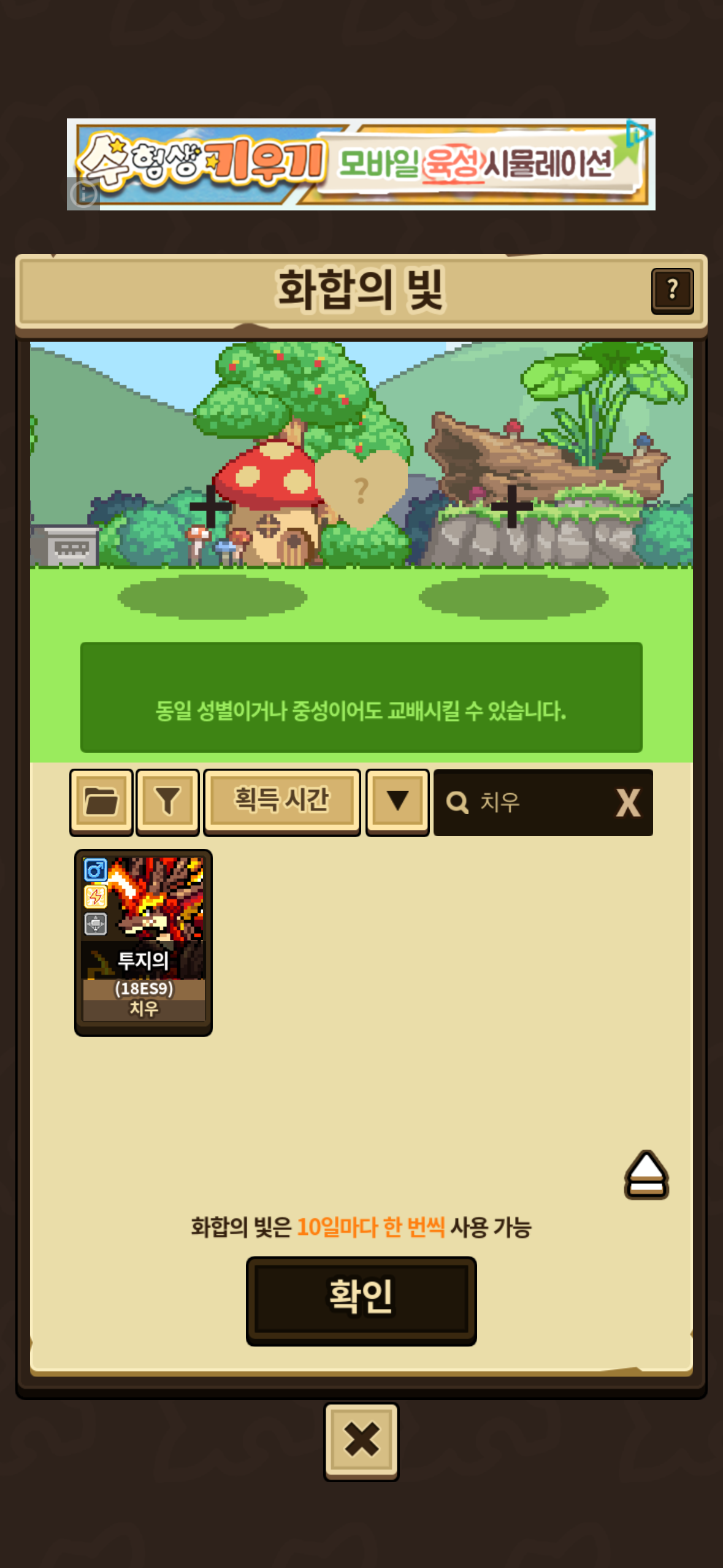Tap the left plus slot to add a dragon
This screenshot has width=723, height=1568.
pos(210,507)
